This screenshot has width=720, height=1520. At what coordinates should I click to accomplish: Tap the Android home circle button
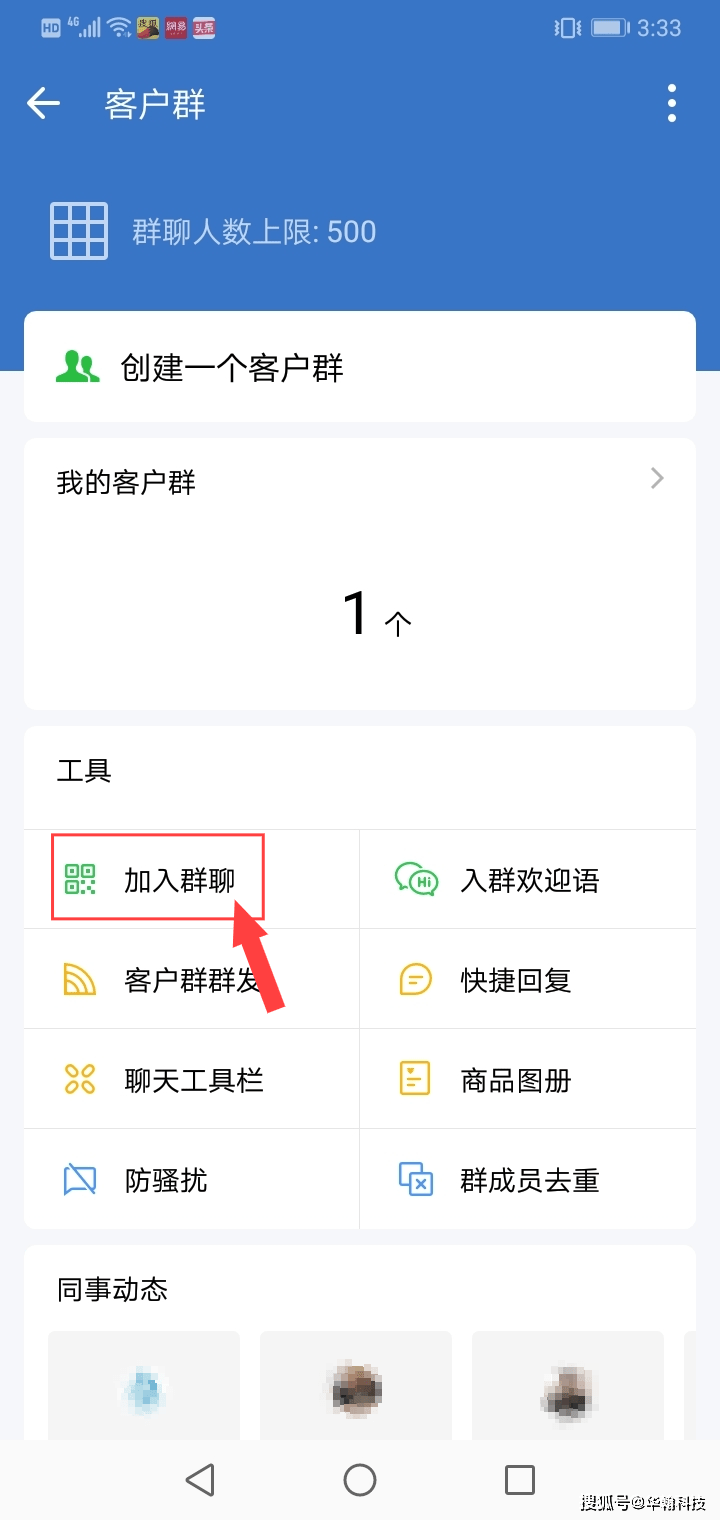[x=360, y=1480]
